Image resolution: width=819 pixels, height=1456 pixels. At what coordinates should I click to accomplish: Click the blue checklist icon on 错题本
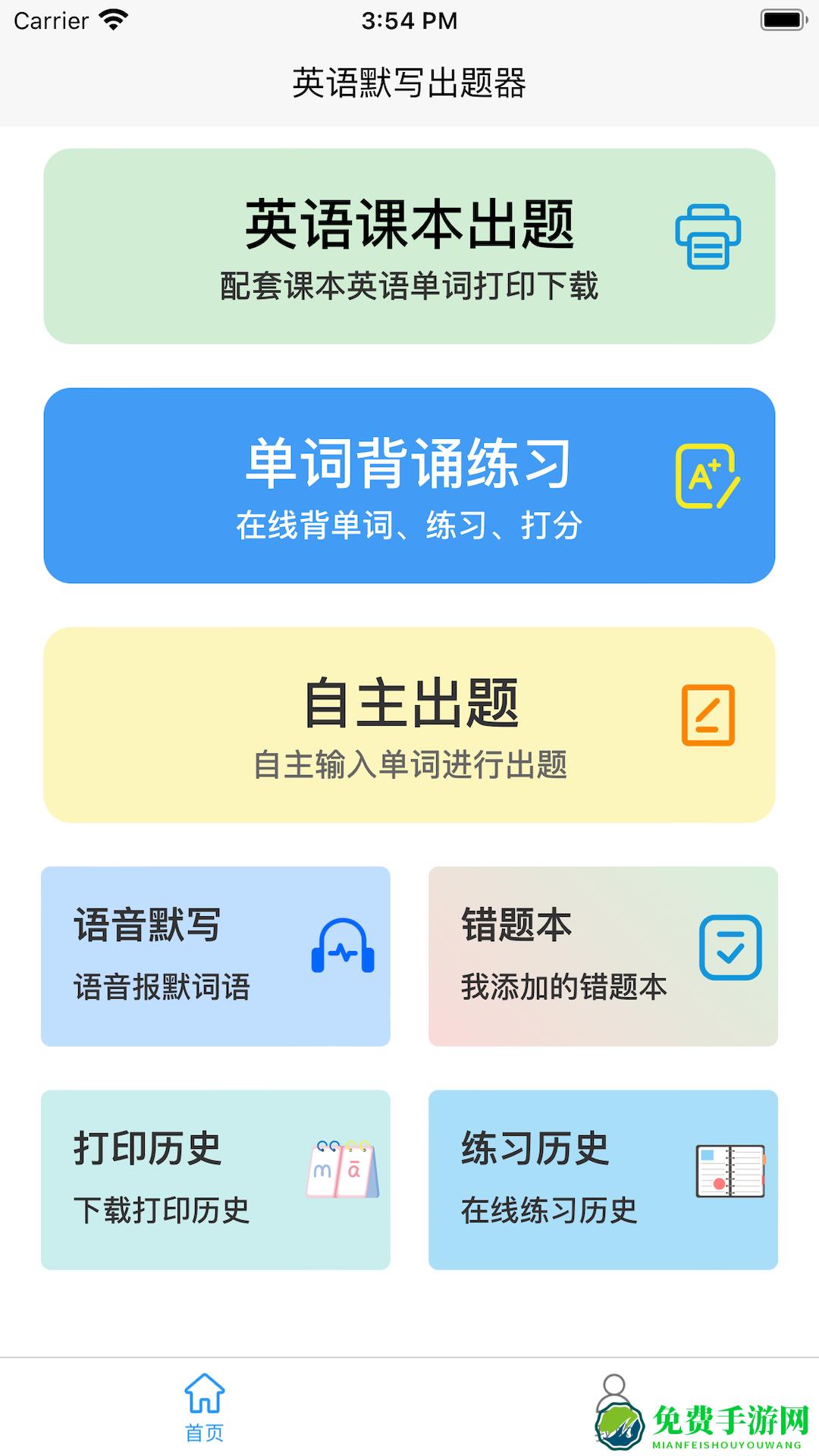pyautogui.click(x=730, y=948)
